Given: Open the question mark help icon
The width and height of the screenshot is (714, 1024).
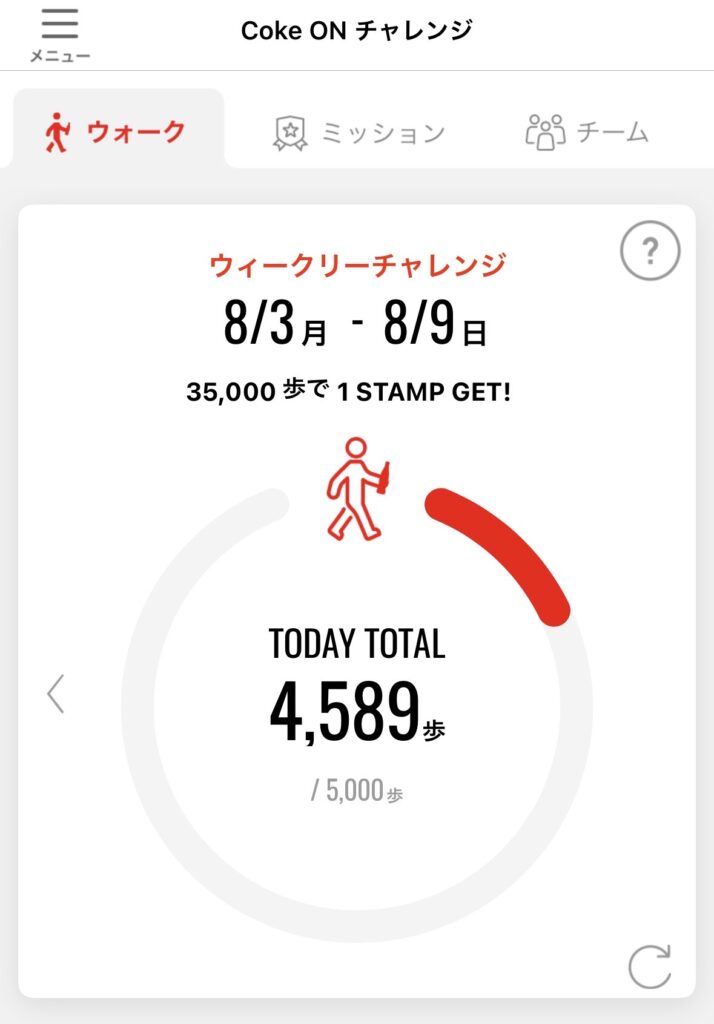Looking at the screenshot, I should [x=650, y=251].
